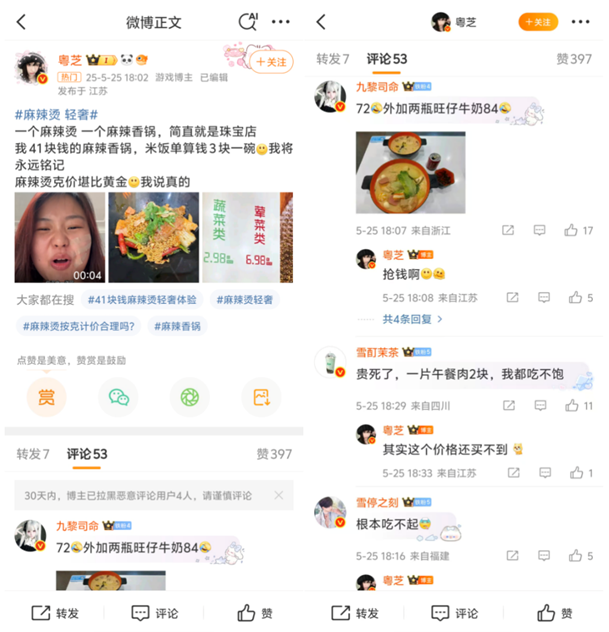Share to WeChat Moments

[190, 397]
